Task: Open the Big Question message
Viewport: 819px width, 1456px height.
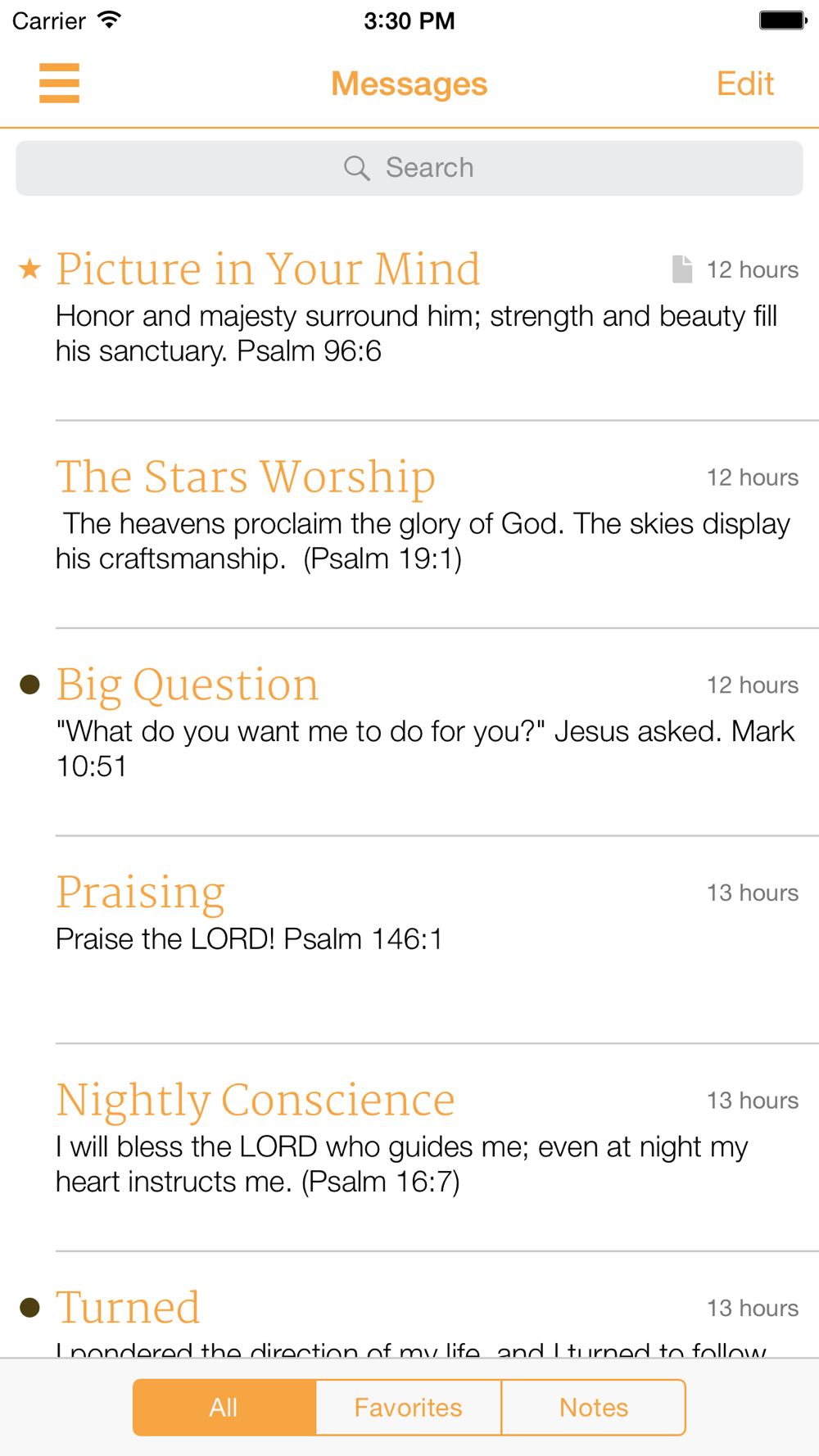Action: point(409,732)
